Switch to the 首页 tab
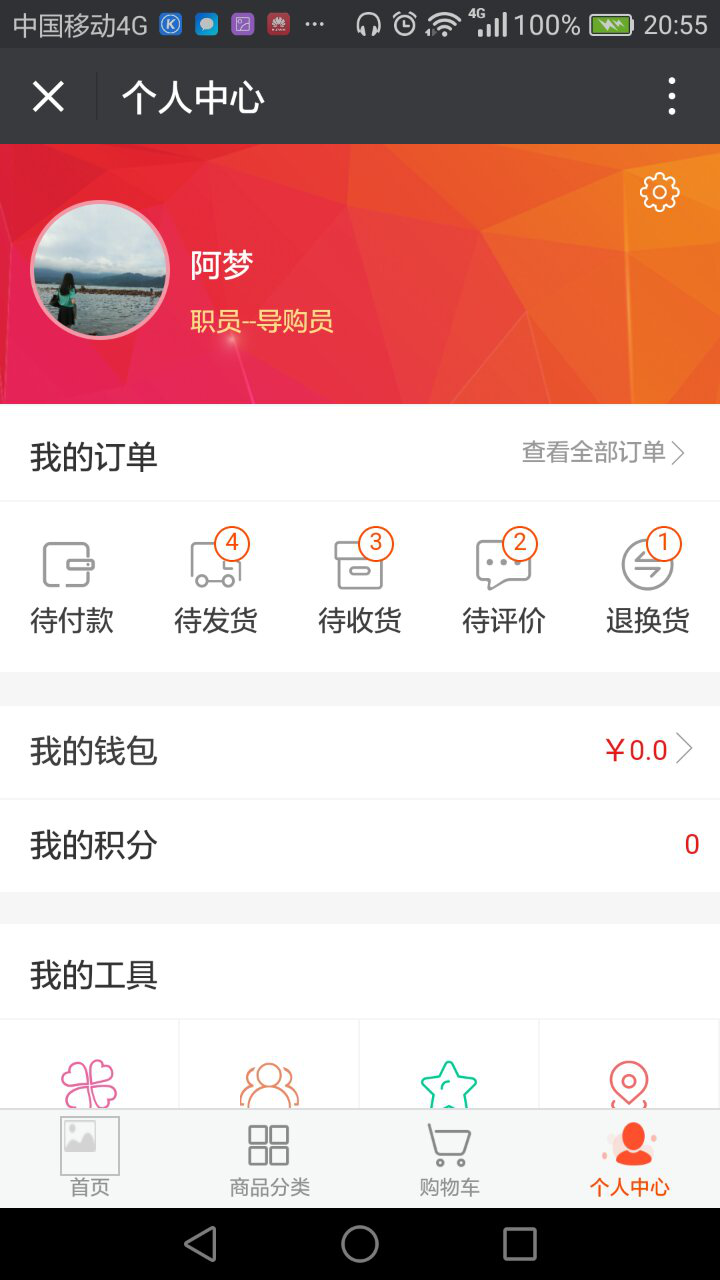This screenshot has width=720, height=1280. click(x=90, y=1158)
